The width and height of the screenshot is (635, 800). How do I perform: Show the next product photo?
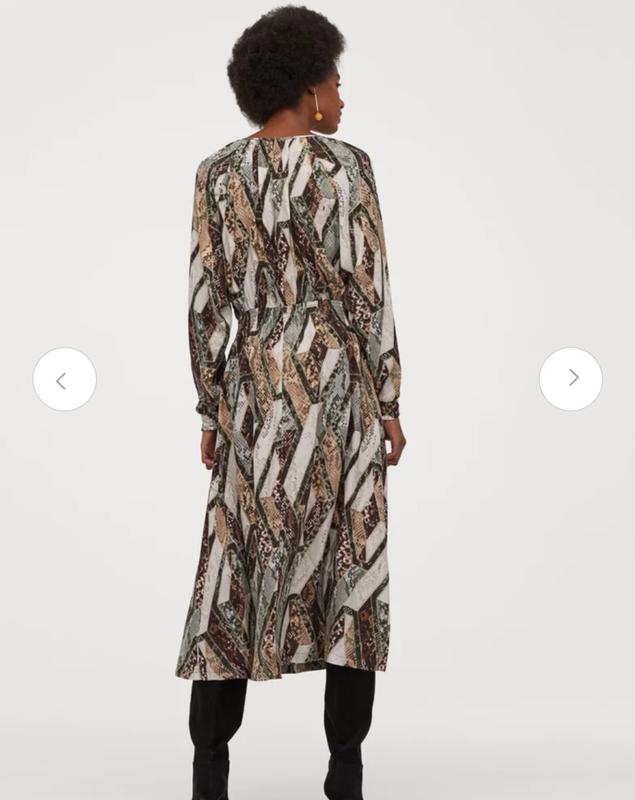(x=571, y=378)
